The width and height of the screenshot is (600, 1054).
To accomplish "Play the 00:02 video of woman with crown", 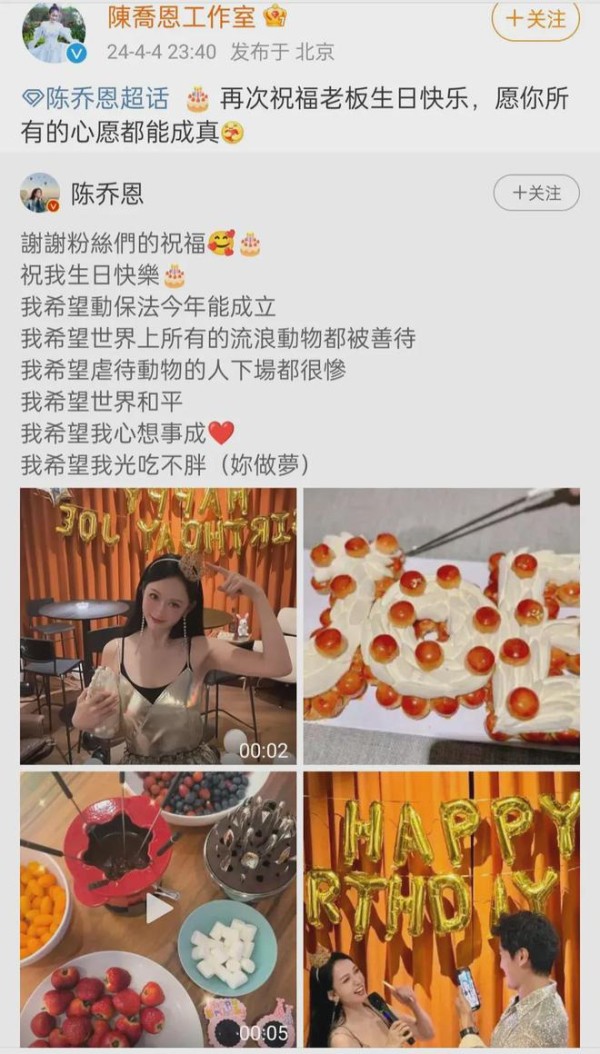I will click(158, 626).
